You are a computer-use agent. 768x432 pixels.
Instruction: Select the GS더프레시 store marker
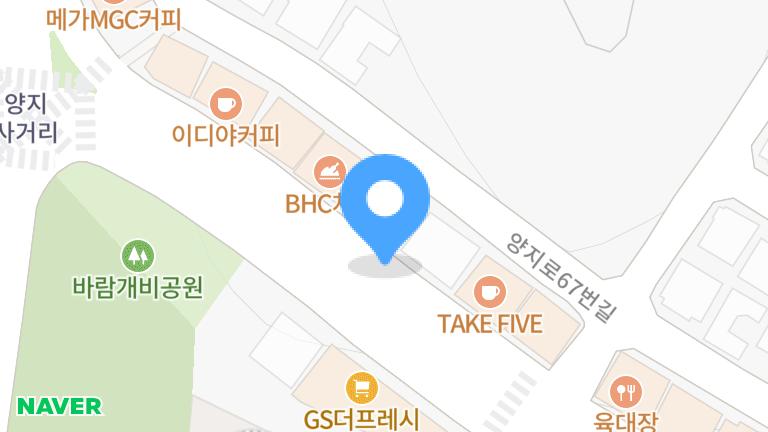(x=361, y=387)
